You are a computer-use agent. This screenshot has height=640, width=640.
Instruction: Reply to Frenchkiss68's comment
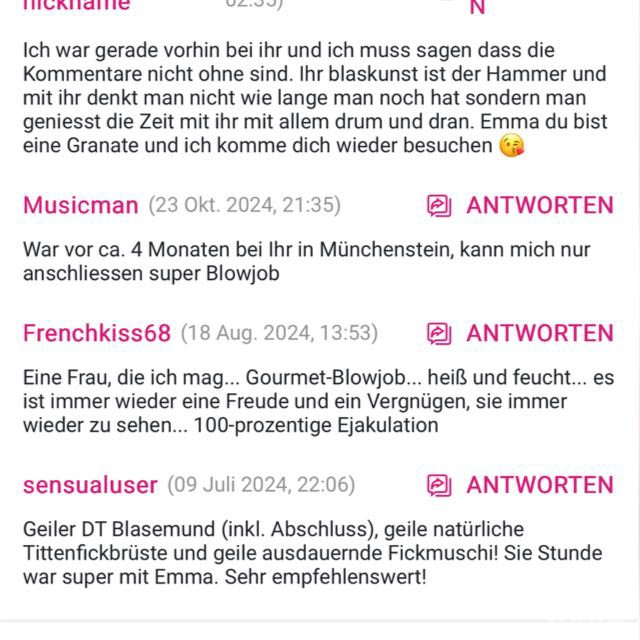tap(520, 333)
